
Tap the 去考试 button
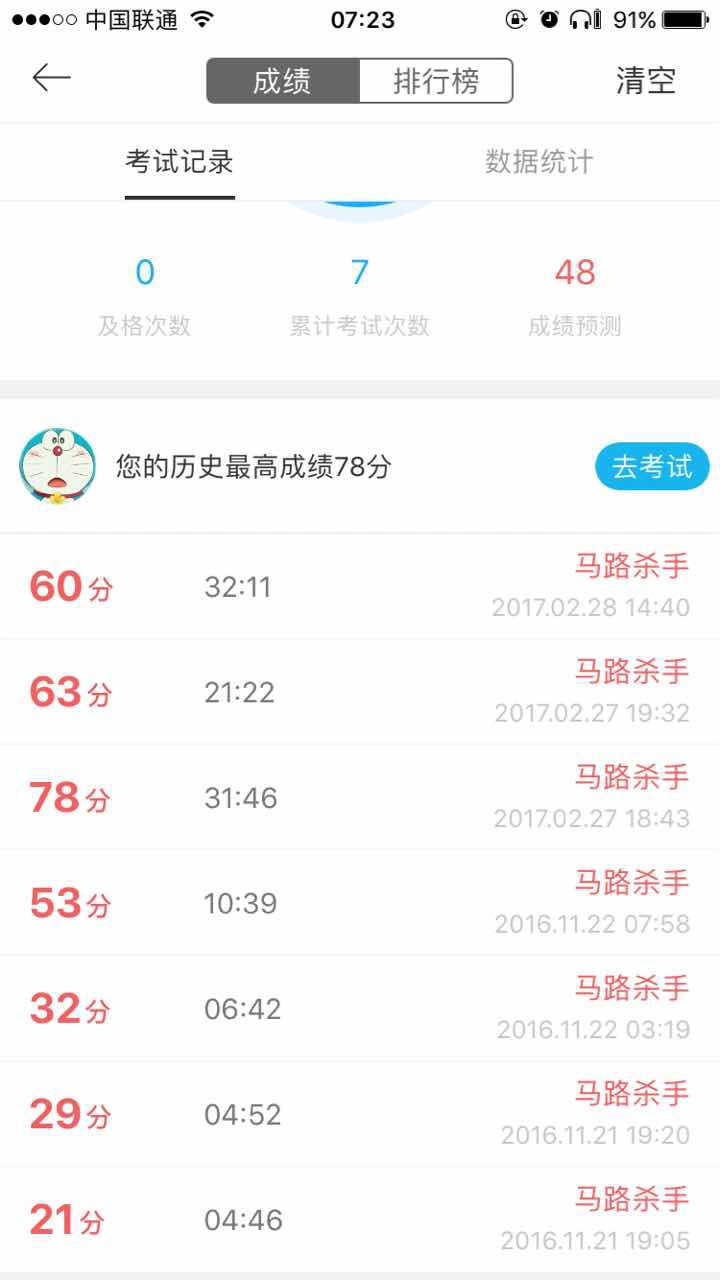[x=652, y=467]
